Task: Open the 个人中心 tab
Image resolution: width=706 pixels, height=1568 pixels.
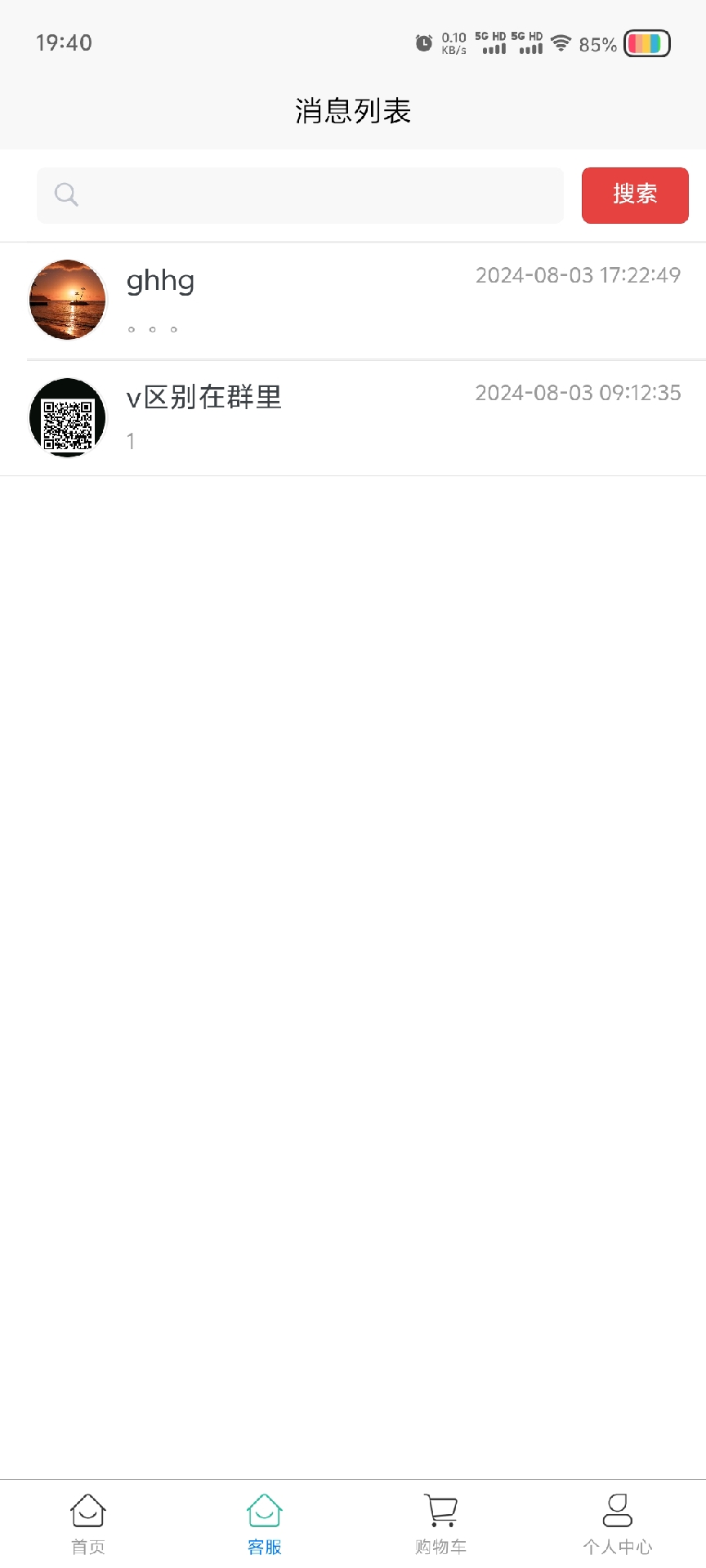Action: point(618,1523)
